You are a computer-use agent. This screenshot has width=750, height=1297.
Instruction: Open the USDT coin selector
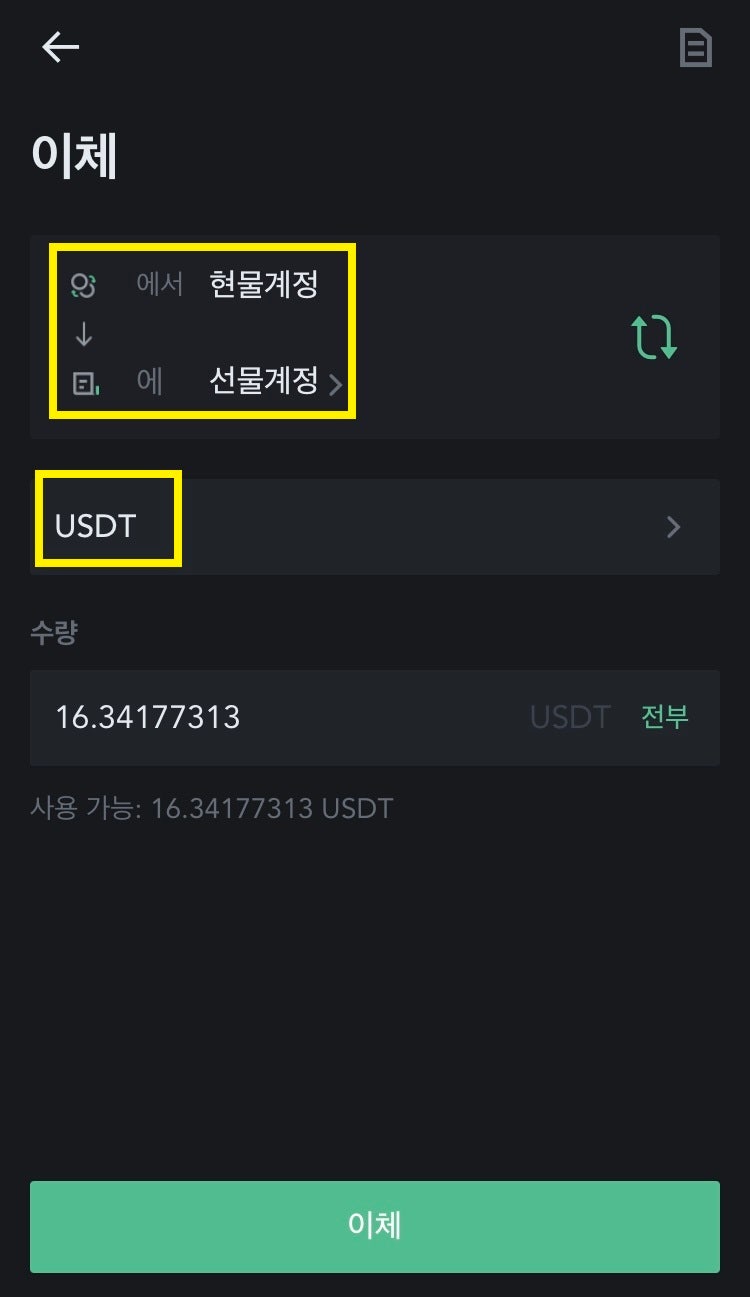click(375, 527)
